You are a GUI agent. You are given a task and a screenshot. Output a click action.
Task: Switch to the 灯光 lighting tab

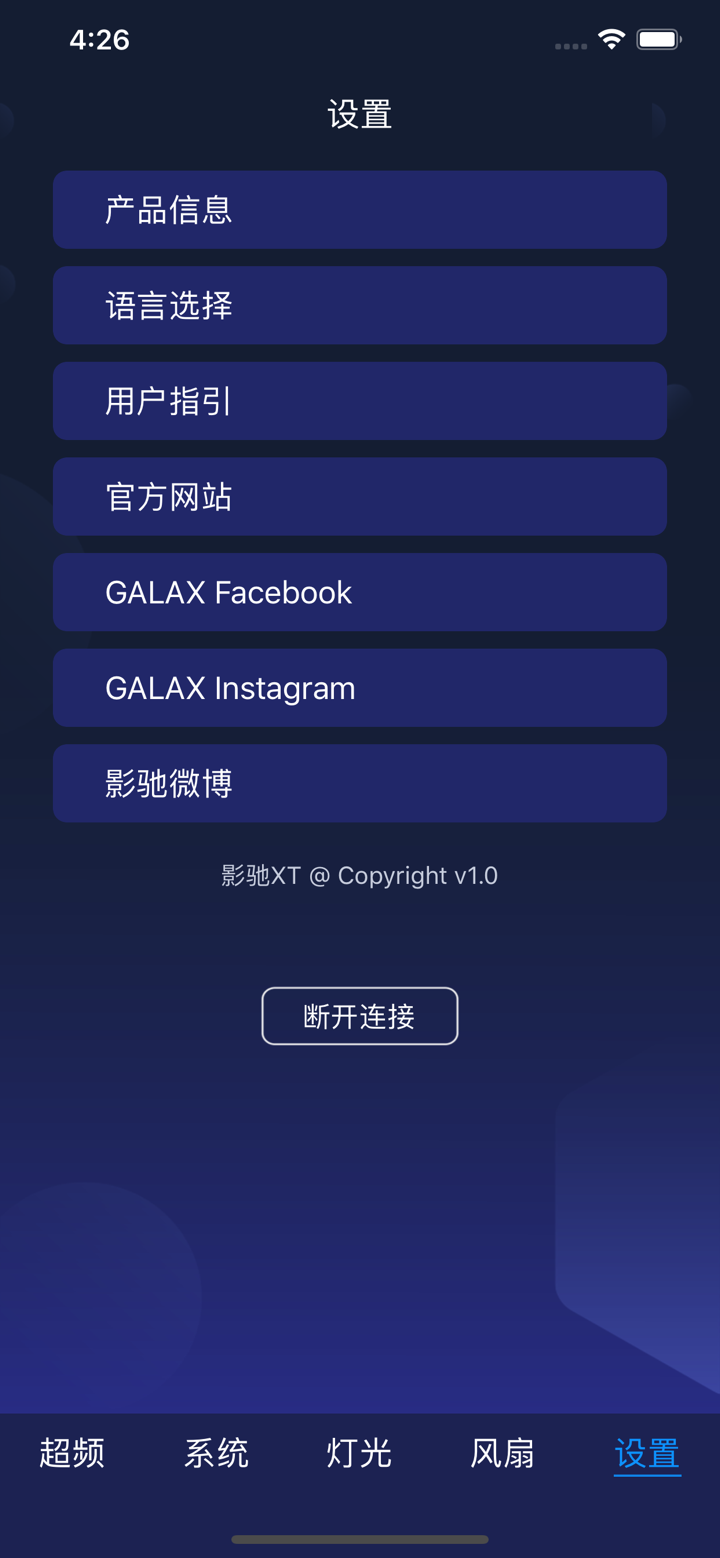coord(357,1455)
